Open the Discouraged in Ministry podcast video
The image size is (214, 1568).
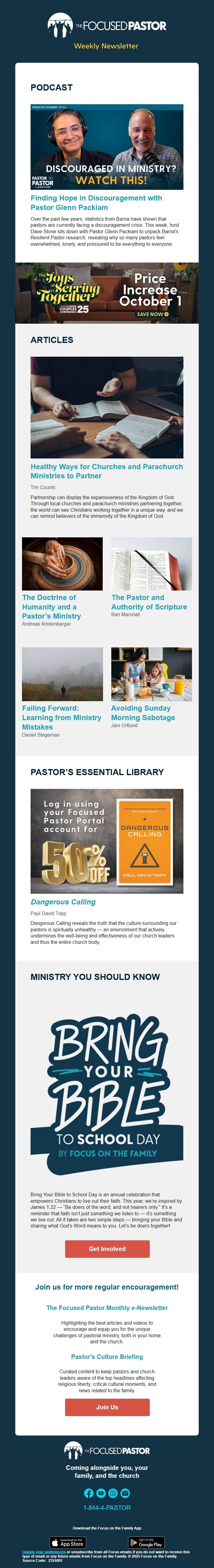(x=106, y=147)
